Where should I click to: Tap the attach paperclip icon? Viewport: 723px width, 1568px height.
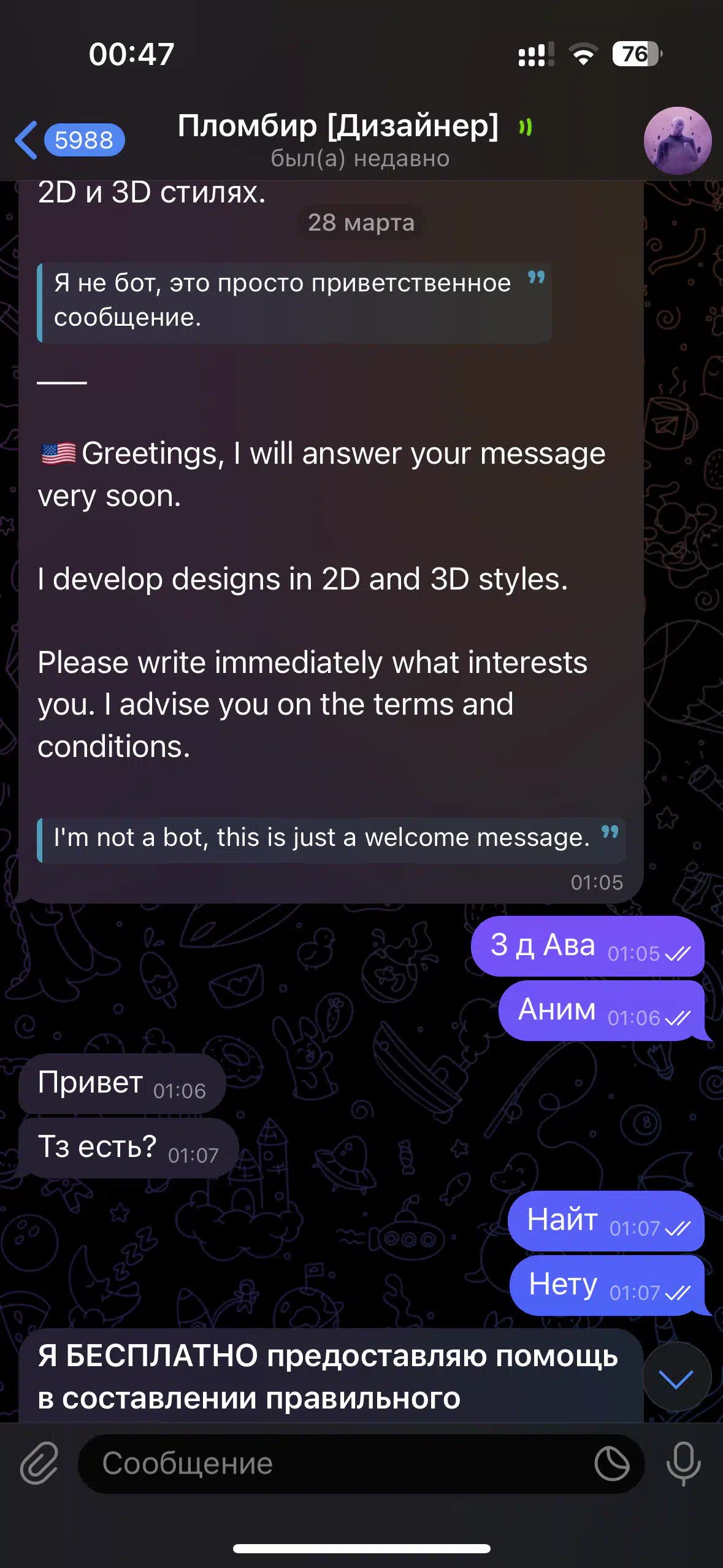click(x=39, y=1463)
